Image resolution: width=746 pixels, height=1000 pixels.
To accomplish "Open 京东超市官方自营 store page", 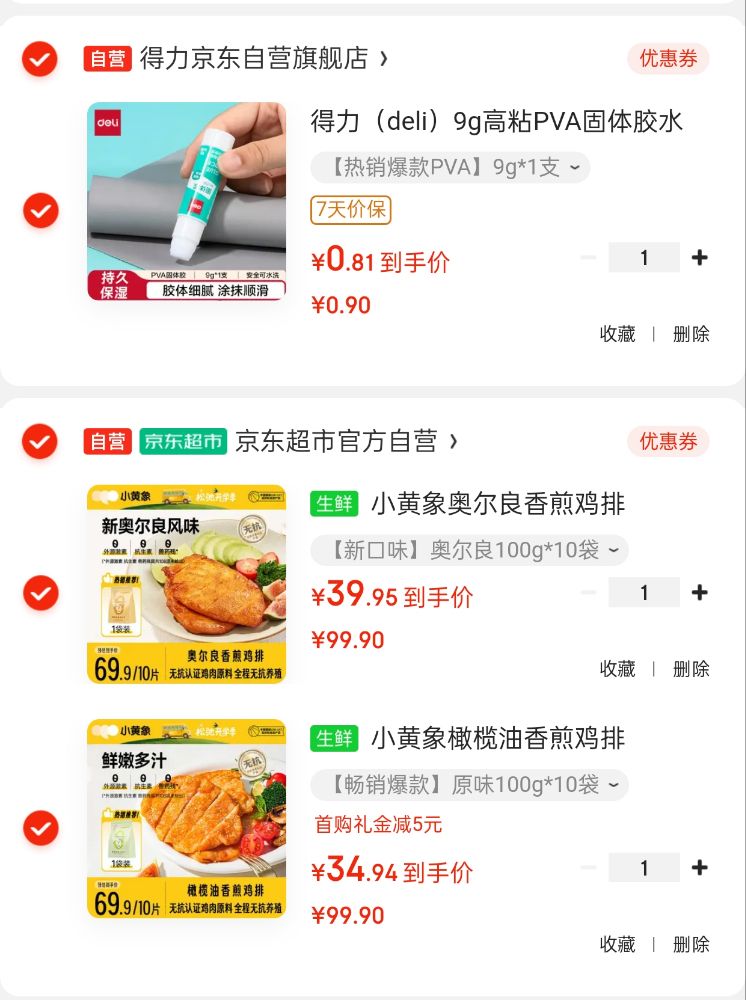I will pyautogui.click(x=345, y=441).
